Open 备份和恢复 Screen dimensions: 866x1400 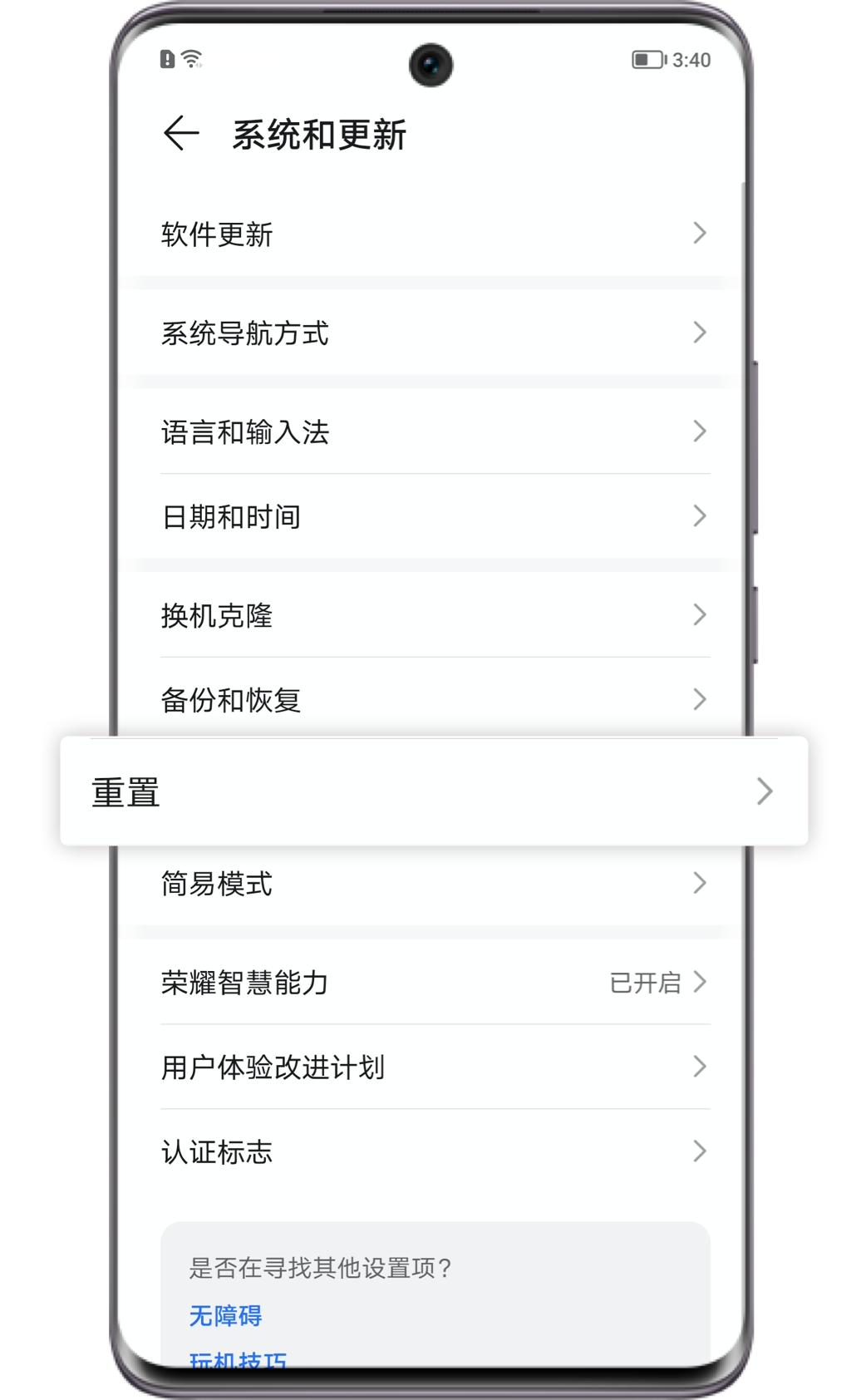pos(431,699)
